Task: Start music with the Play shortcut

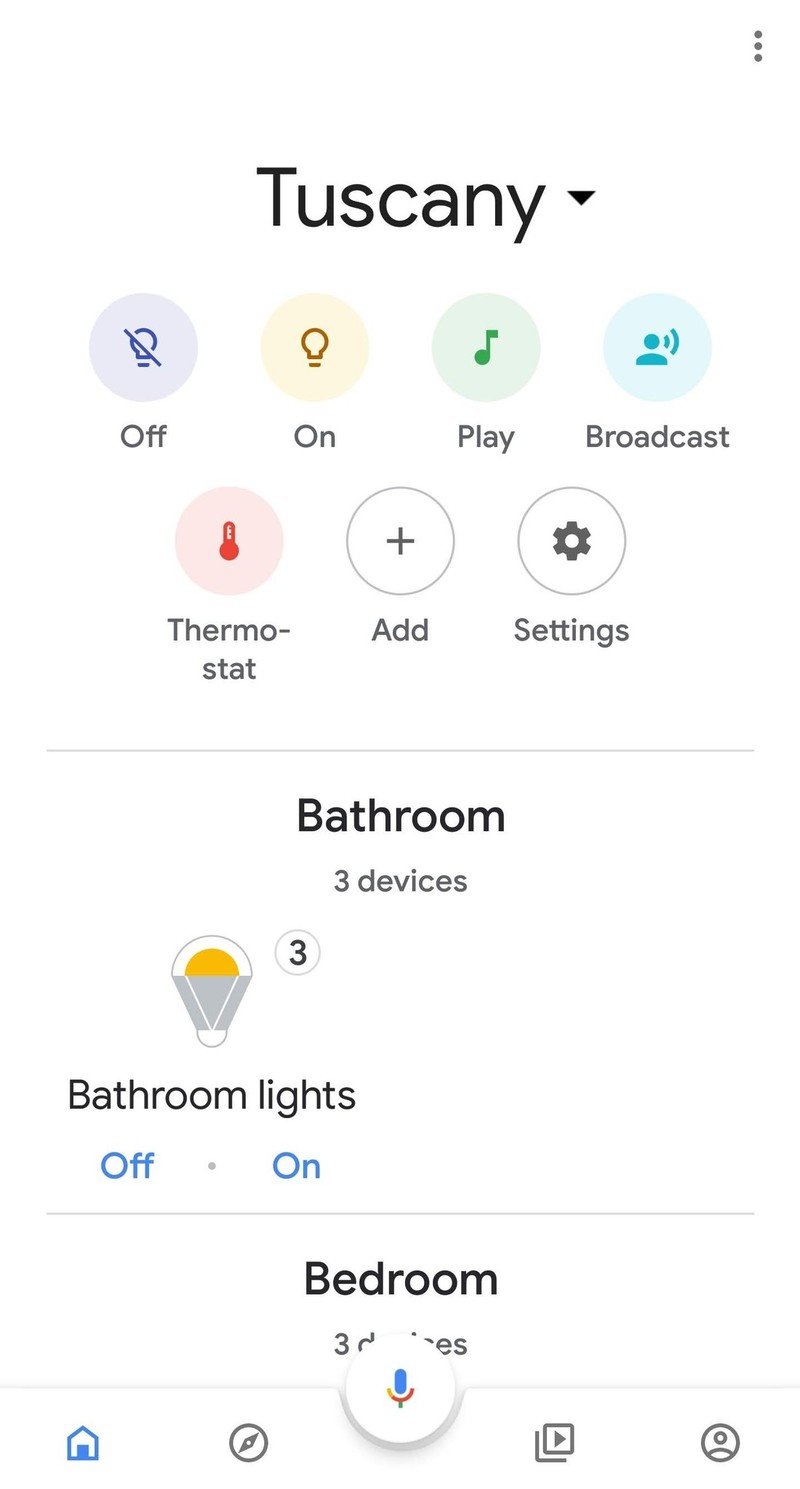Action: point(486,347)
